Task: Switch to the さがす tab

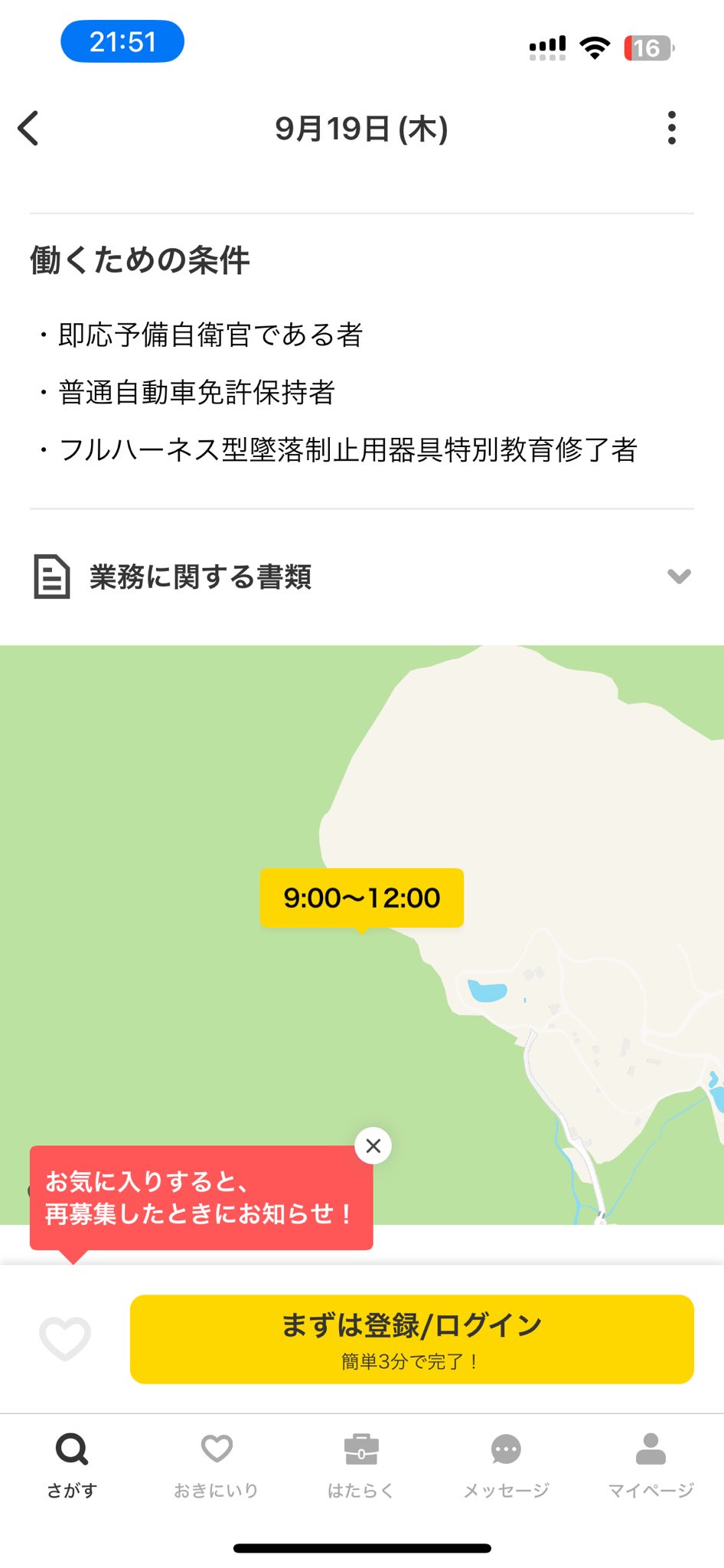Action: tap(72, 1464)
